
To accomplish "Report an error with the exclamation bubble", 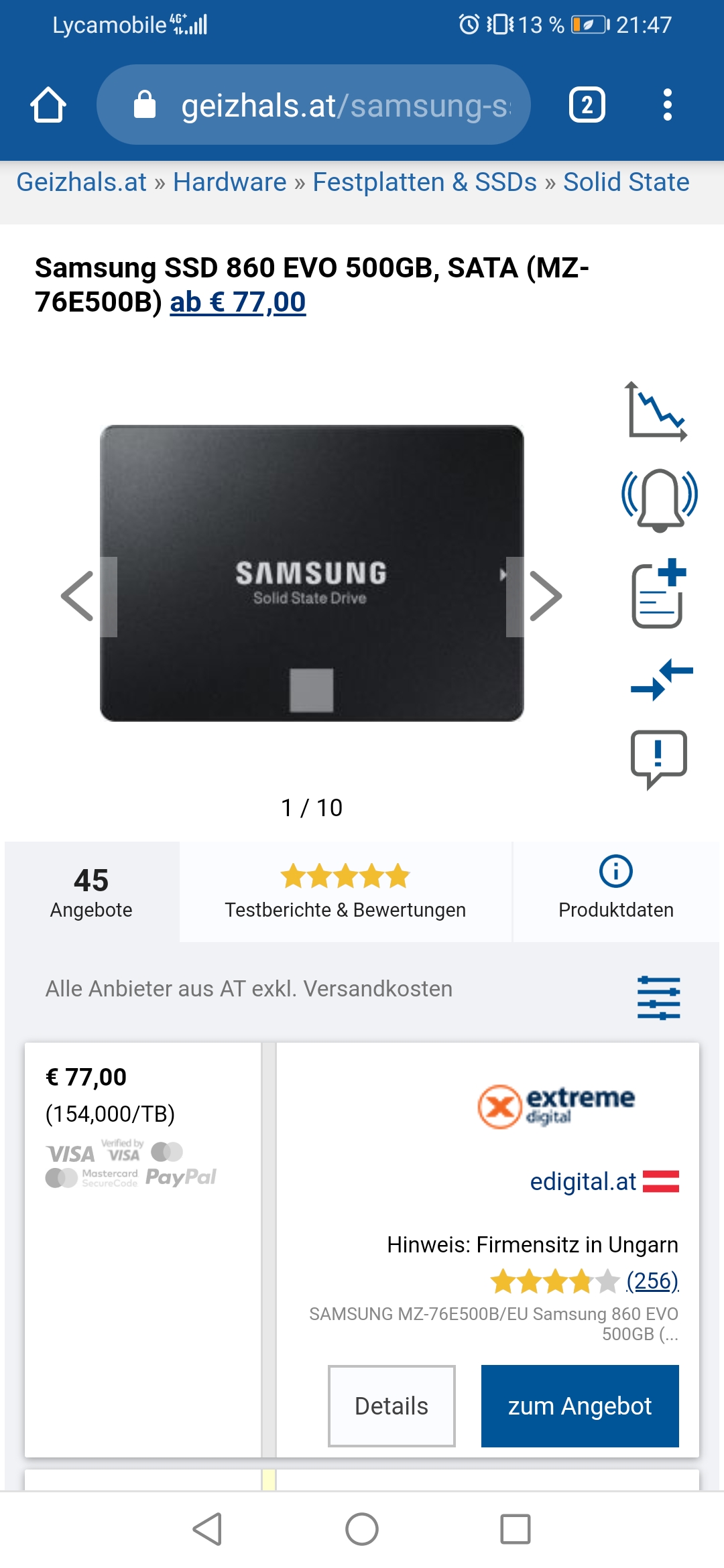I will [x=658, y=758].
